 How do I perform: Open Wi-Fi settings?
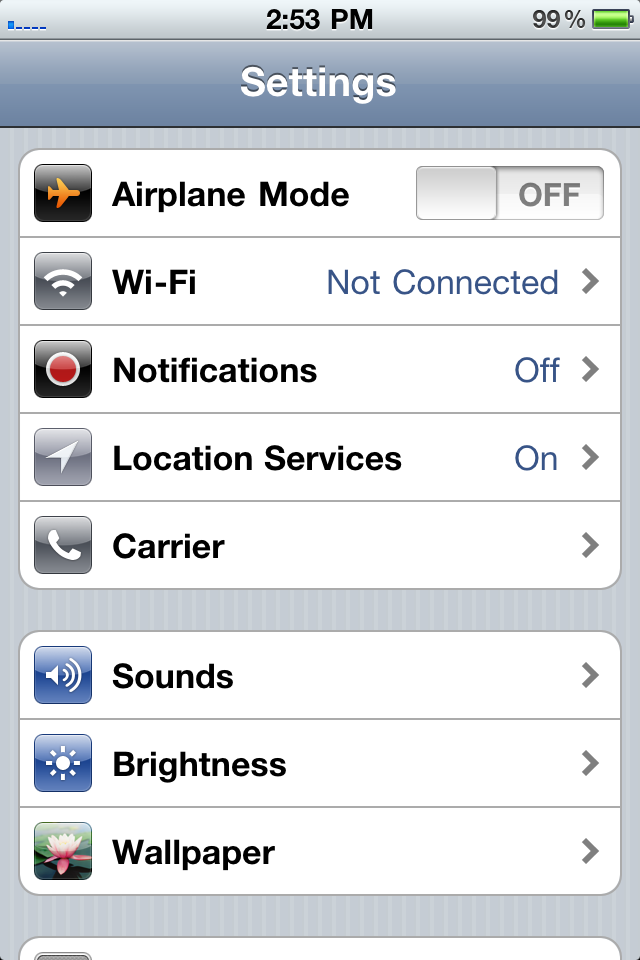(320, 282)
